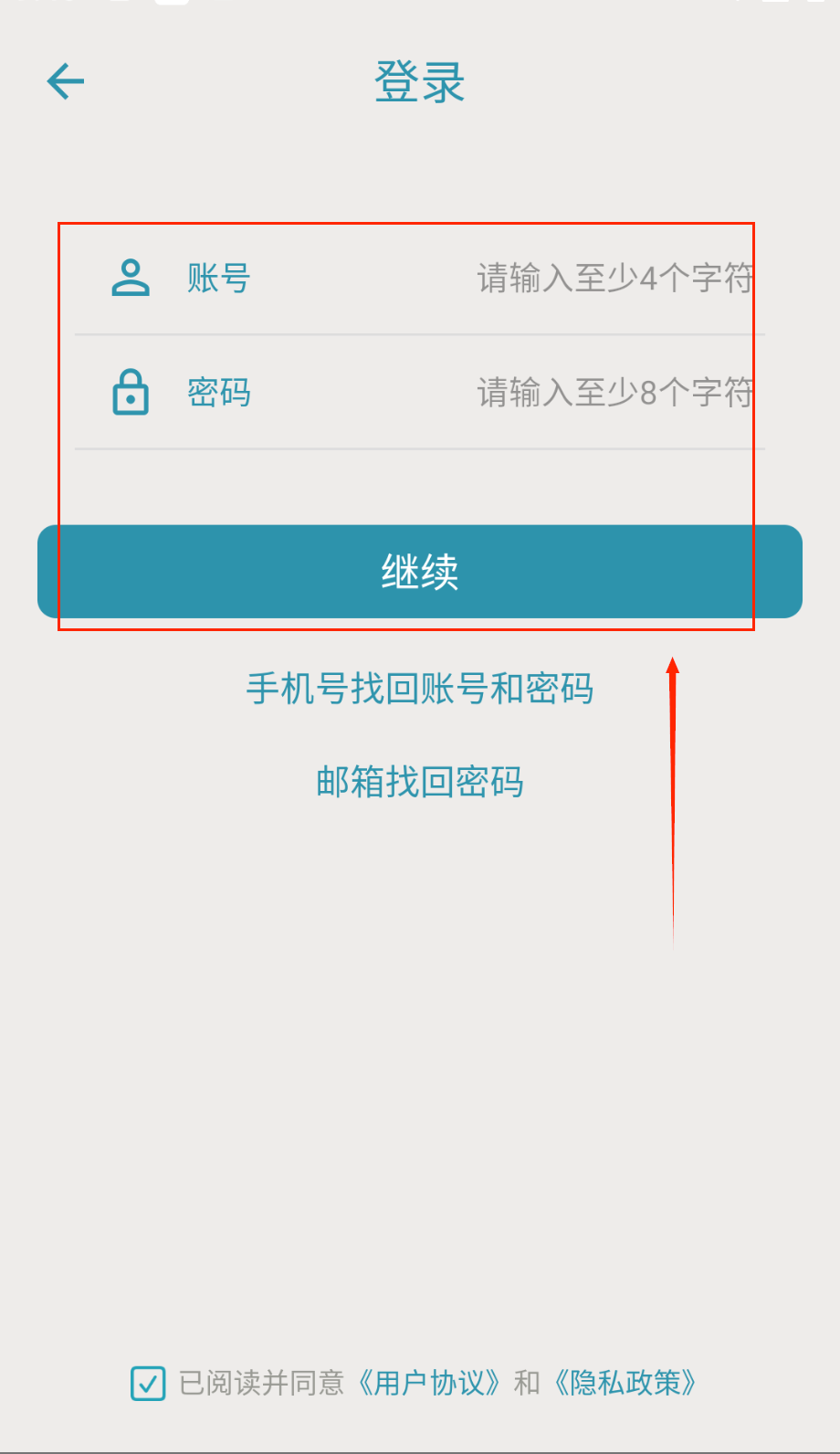Tap the 密码 password input field
The image size is (840, 1454).
pos(548,393)
